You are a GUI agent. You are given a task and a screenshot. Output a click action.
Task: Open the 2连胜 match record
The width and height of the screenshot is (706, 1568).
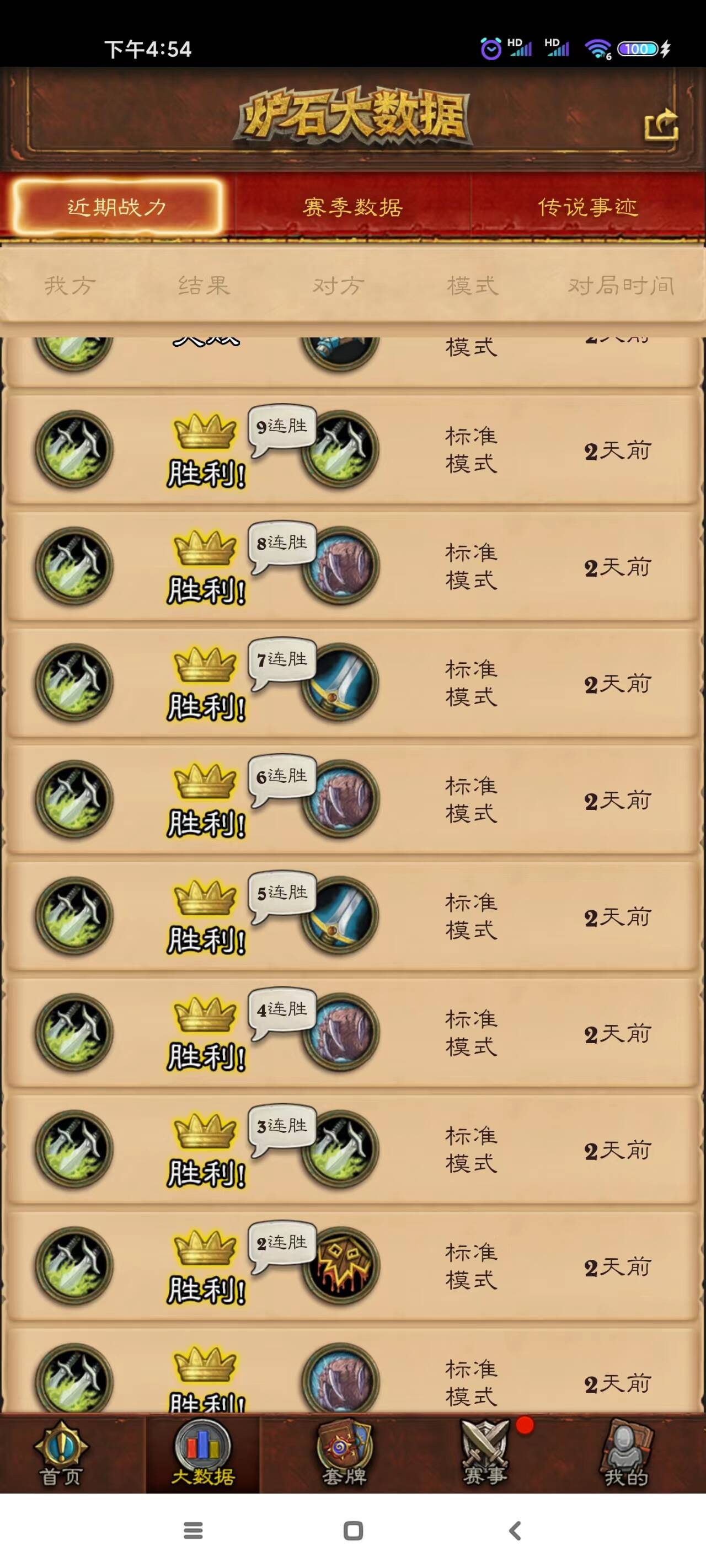point(352,1266)
